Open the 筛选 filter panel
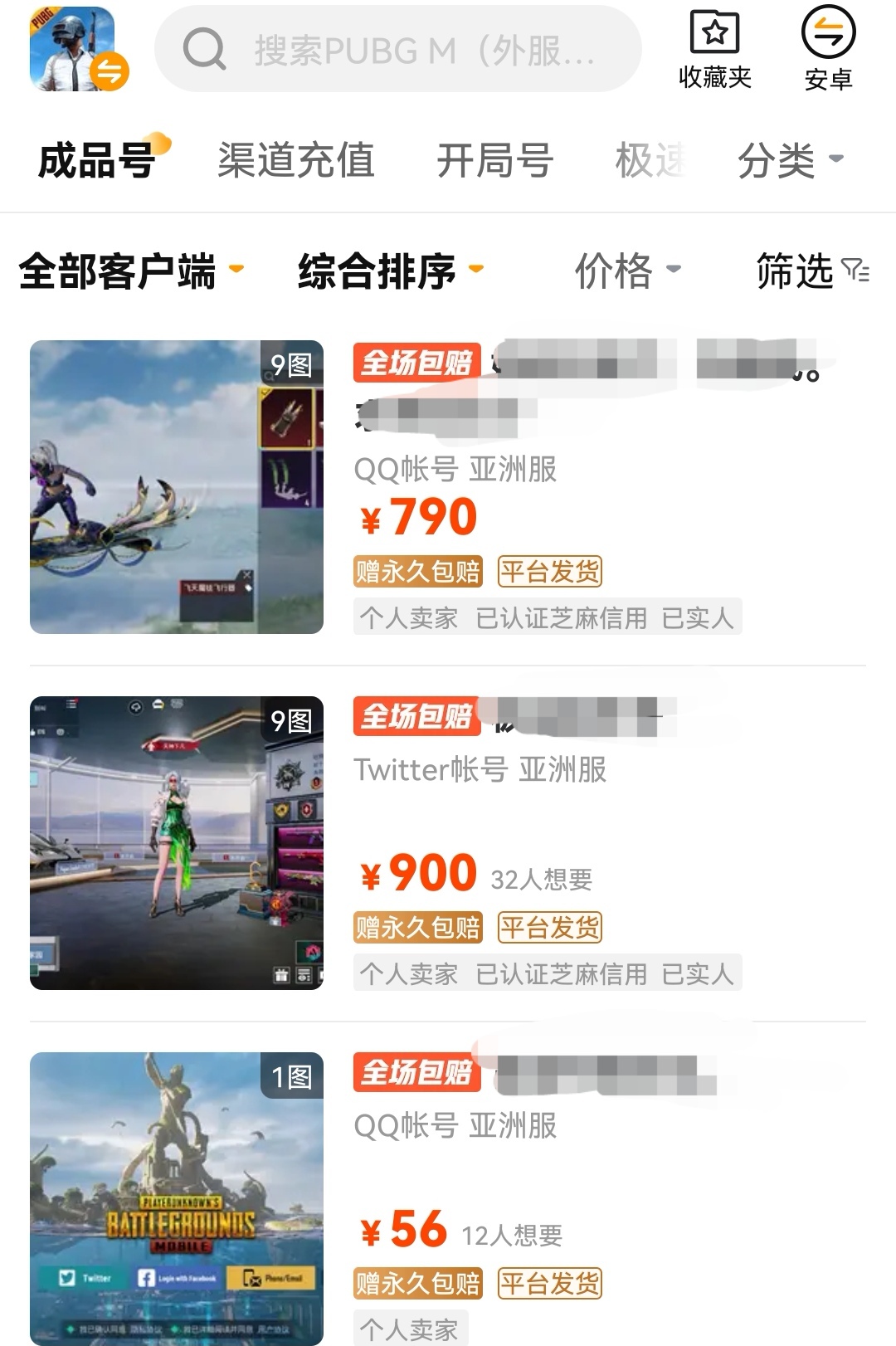Image resolution: width=896 pixels, height=1346 pixels. pos(811,271)
